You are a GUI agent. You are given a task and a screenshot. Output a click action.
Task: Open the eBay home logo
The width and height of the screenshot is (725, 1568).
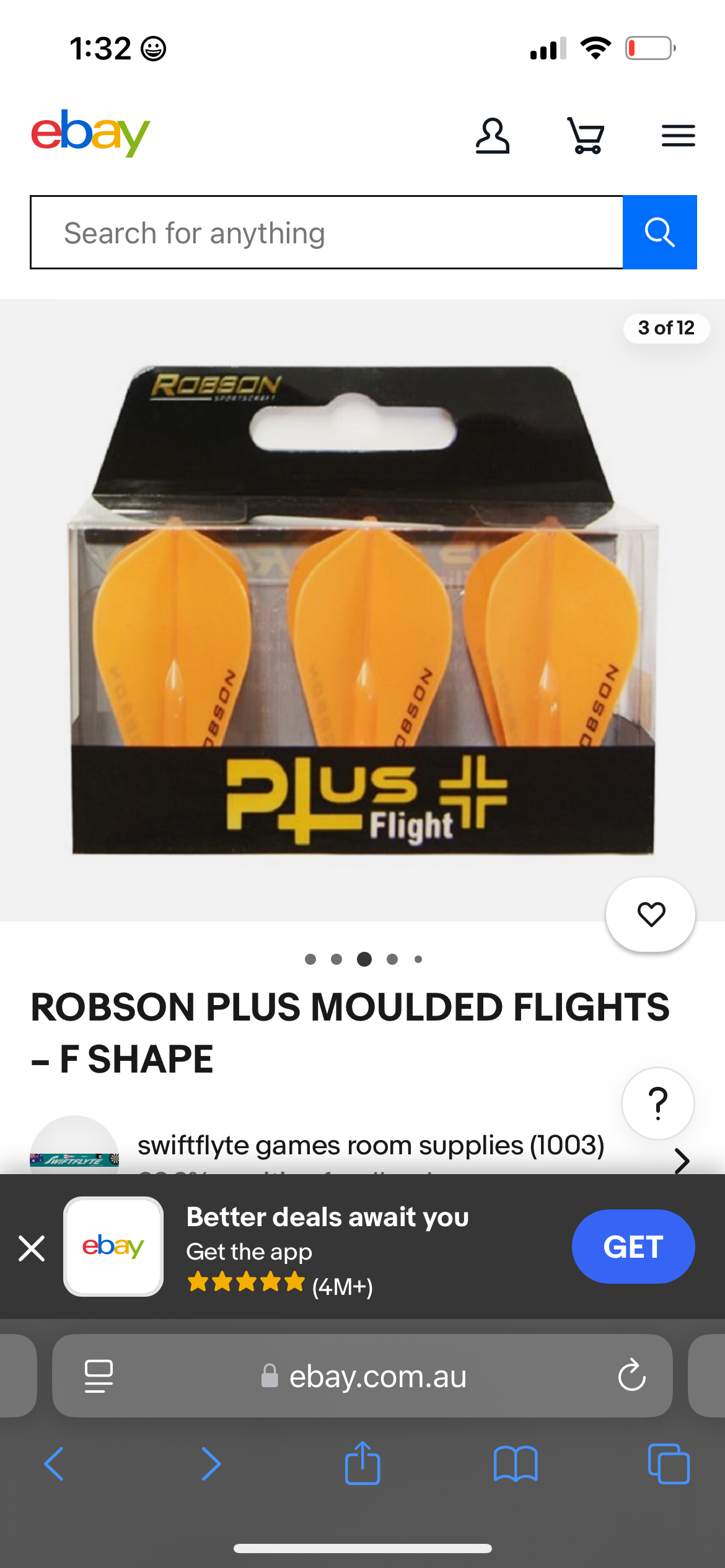pos(90,133)
